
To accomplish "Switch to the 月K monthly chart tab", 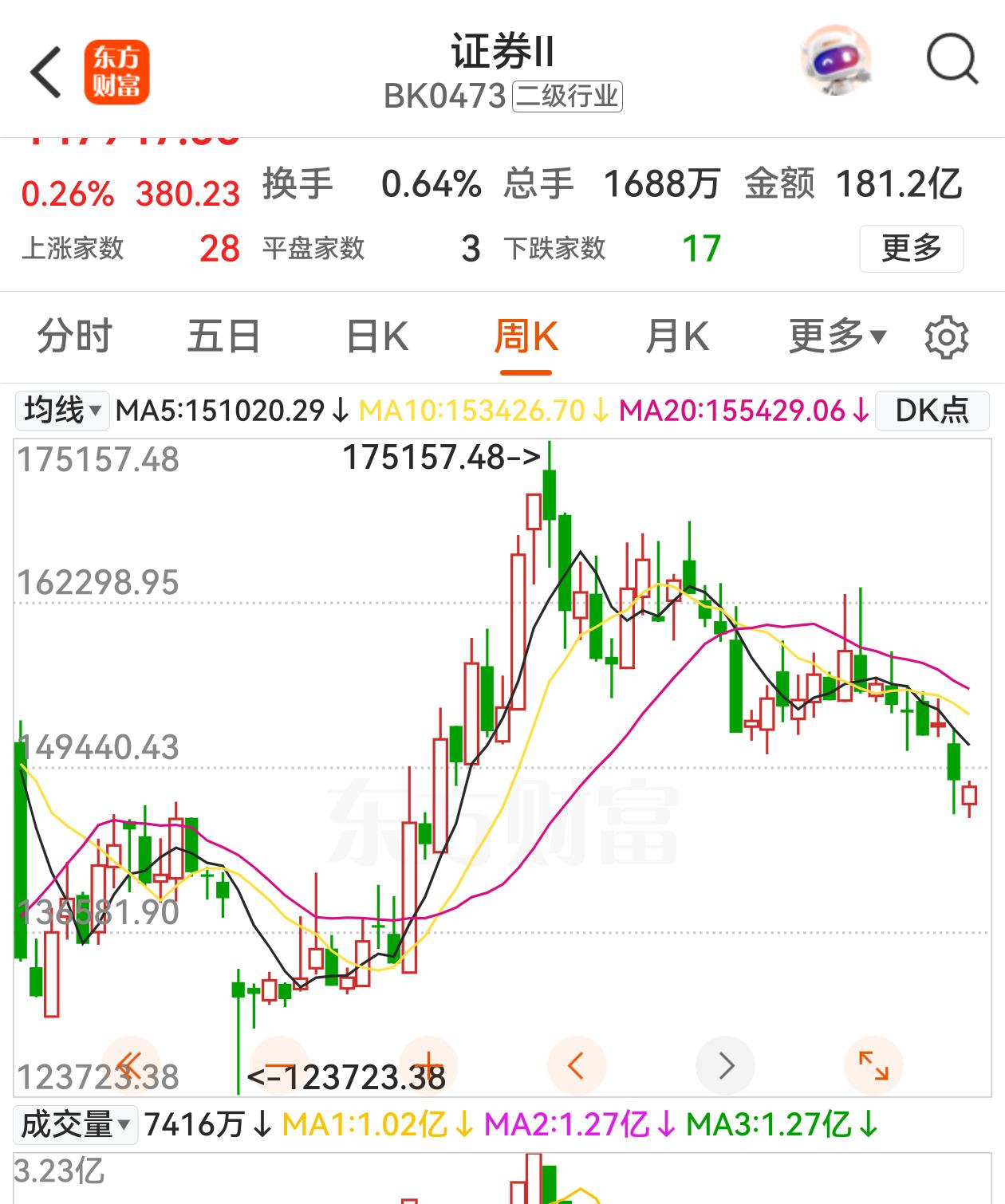I will pos(676,336).
